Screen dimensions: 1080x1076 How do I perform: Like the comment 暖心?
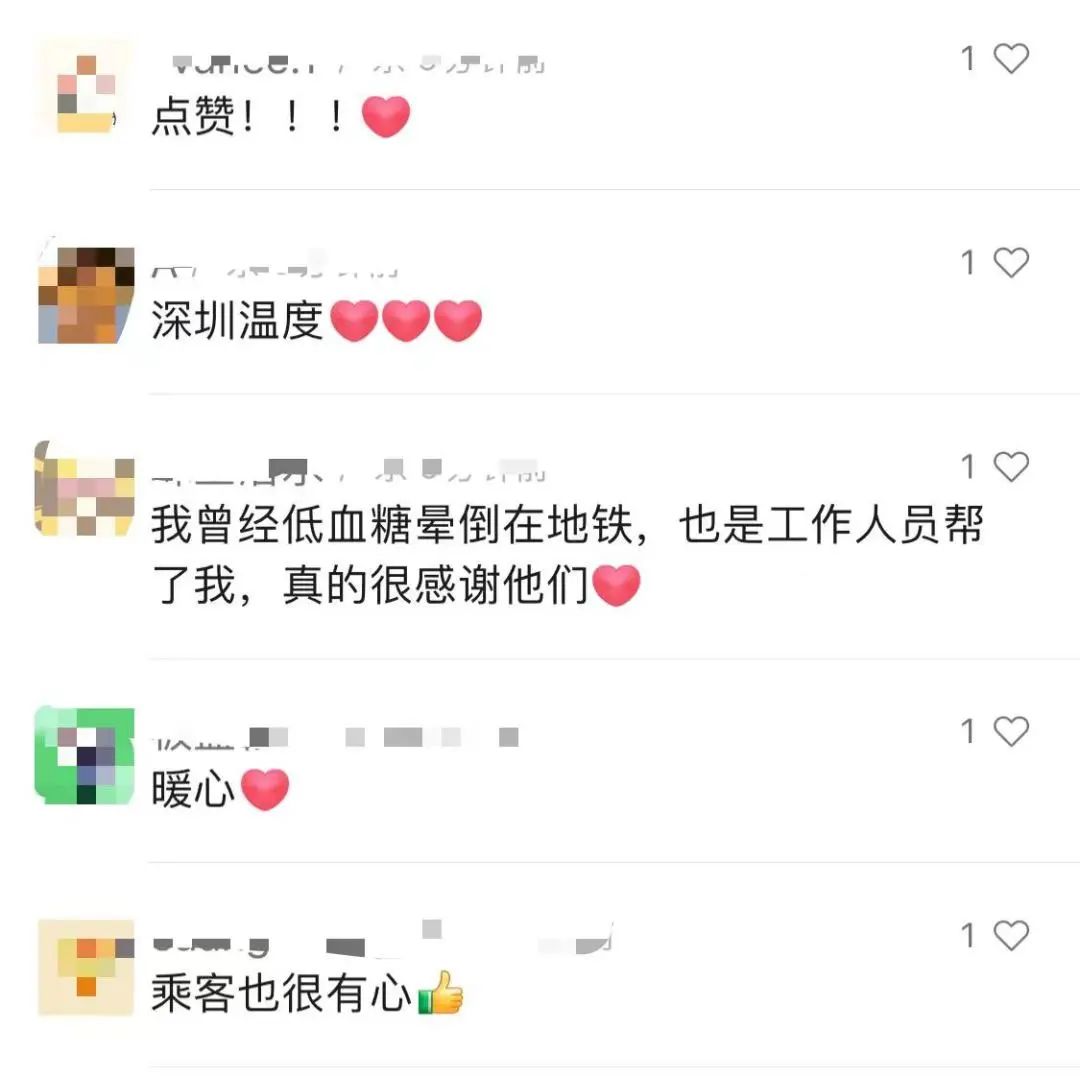[1011, 732]
